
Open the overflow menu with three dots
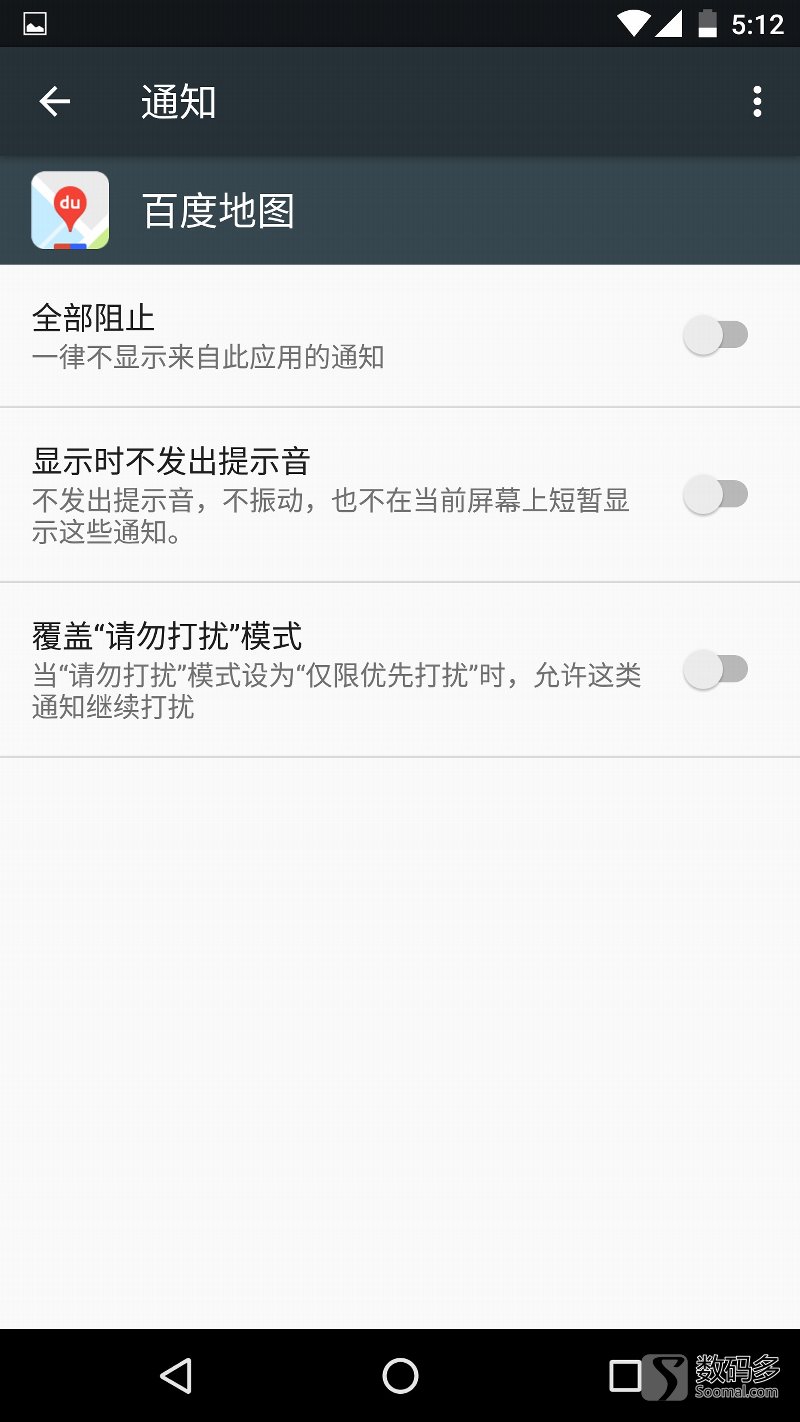pos(757,101)
